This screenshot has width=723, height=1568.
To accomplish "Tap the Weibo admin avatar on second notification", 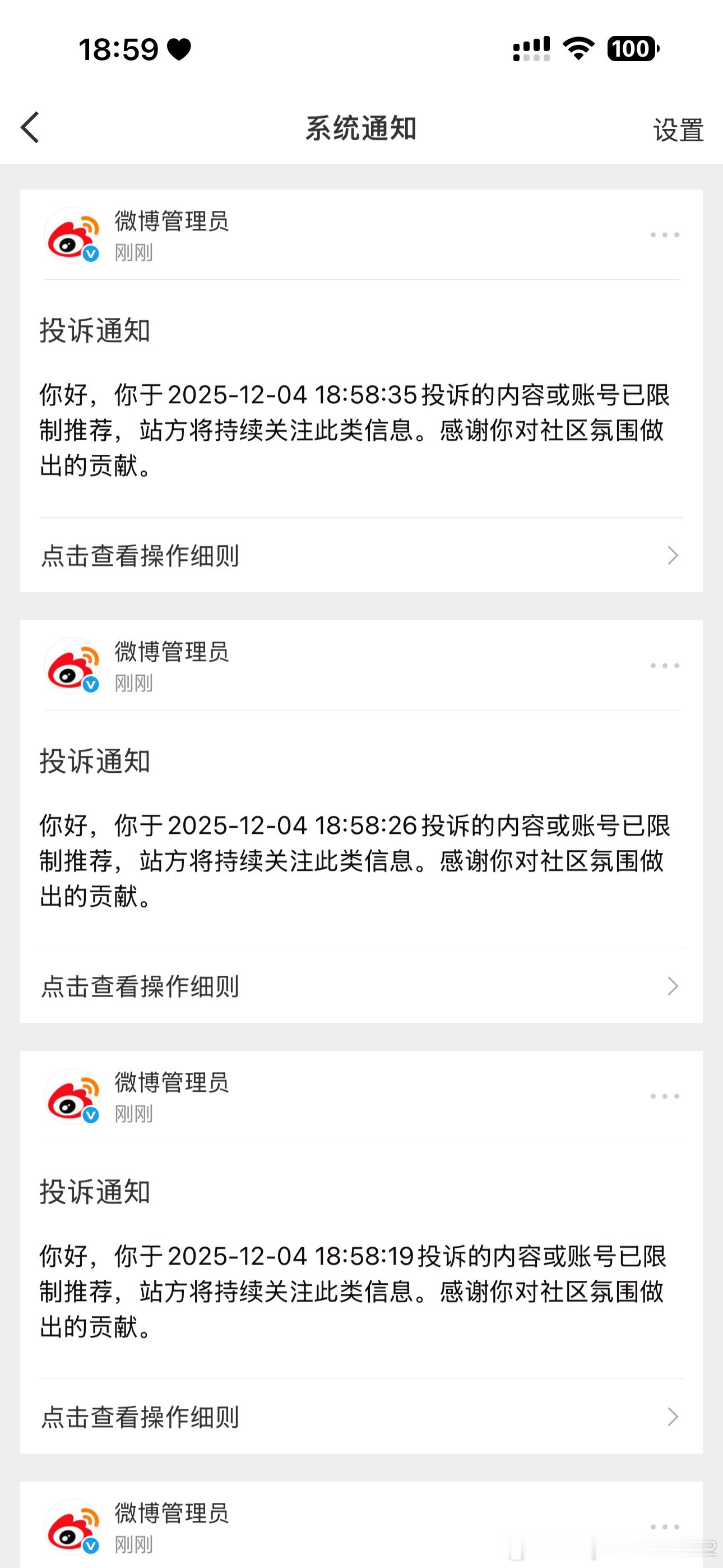I will pyautogui.click(x=71, y=668).
